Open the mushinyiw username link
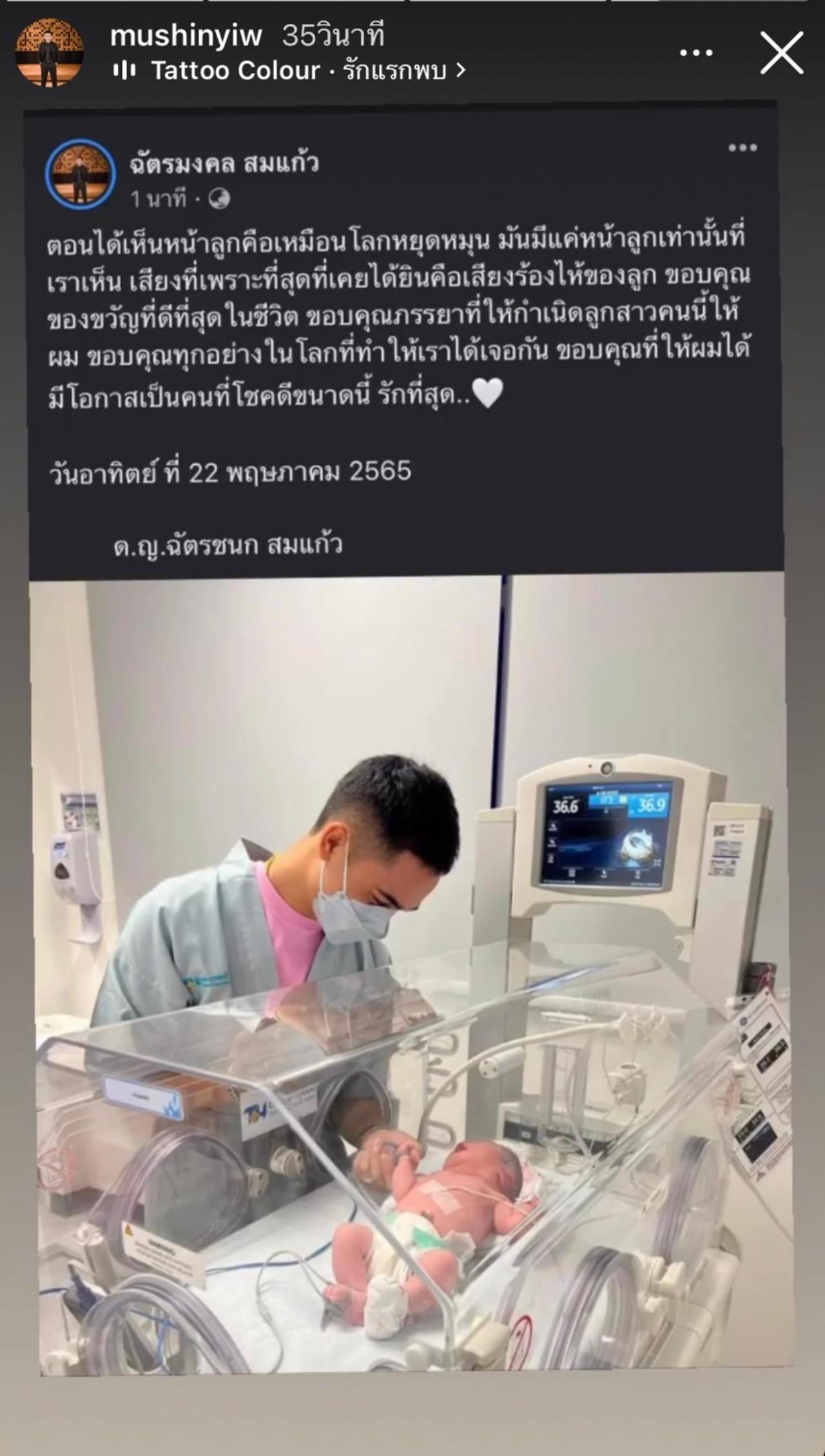Image resolution: width=825 pixels, height=1456 pixels. [186, 36]
